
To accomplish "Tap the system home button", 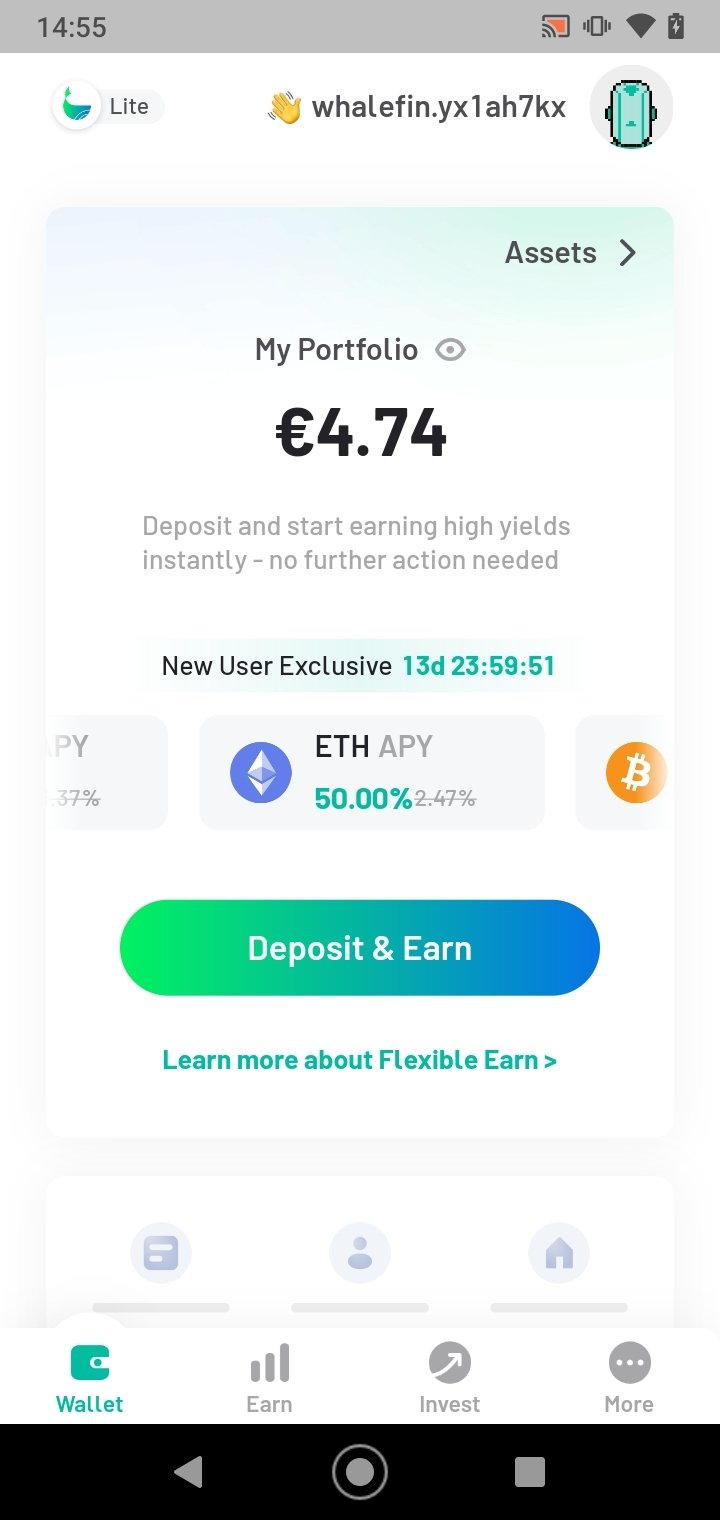I will coord(360,1471).
